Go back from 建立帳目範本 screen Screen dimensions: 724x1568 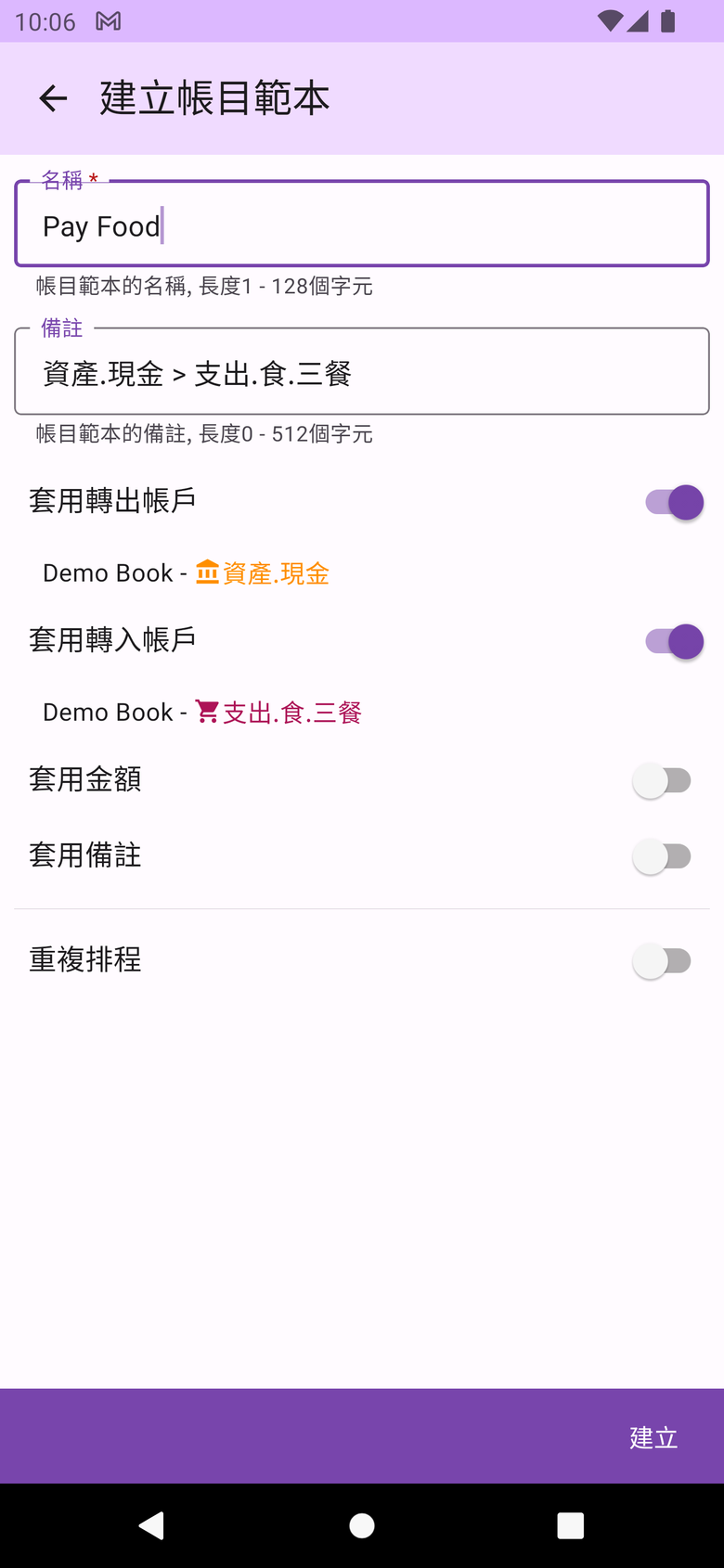point(53,98)
